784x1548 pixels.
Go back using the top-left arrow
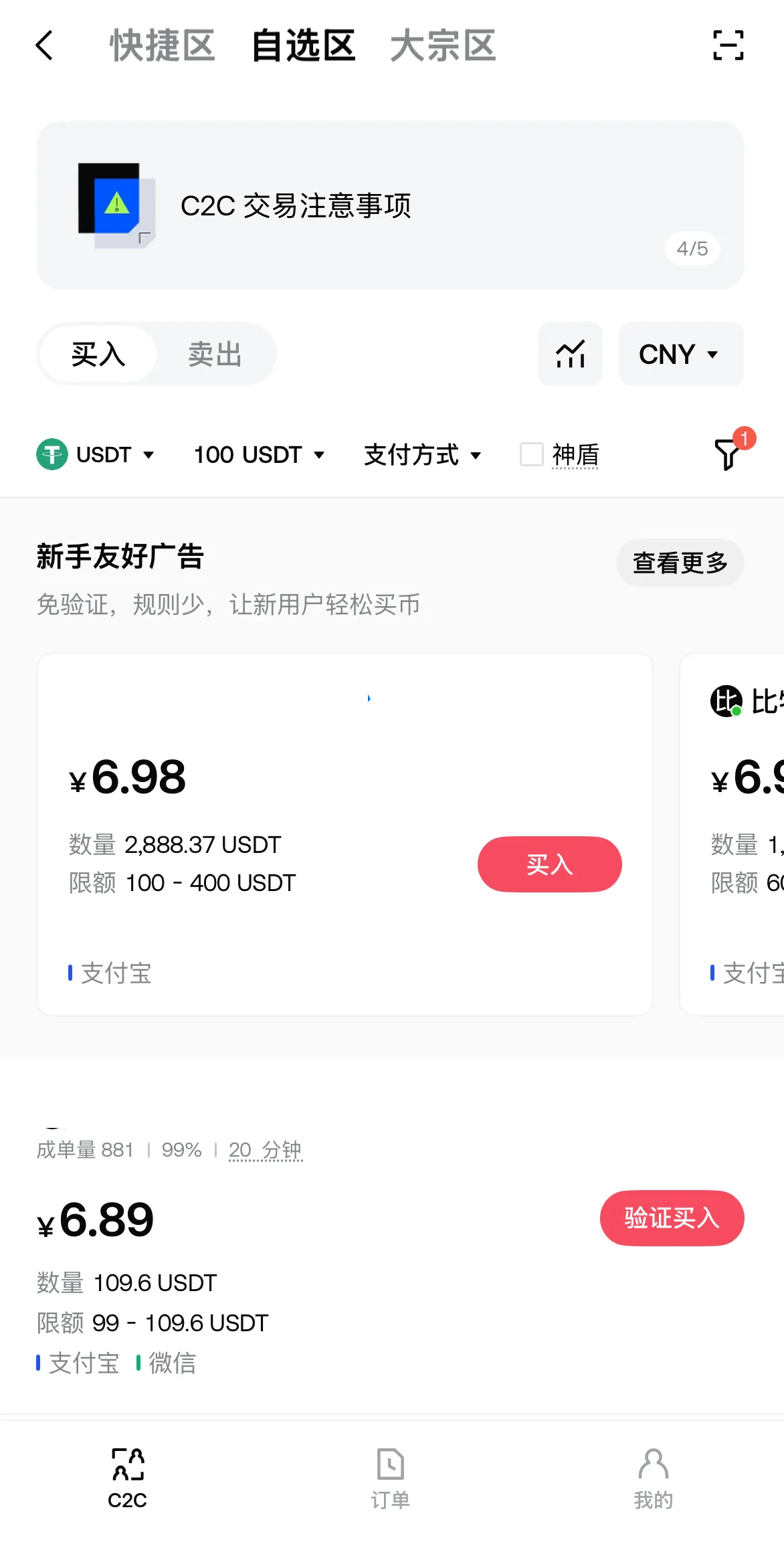45,45
